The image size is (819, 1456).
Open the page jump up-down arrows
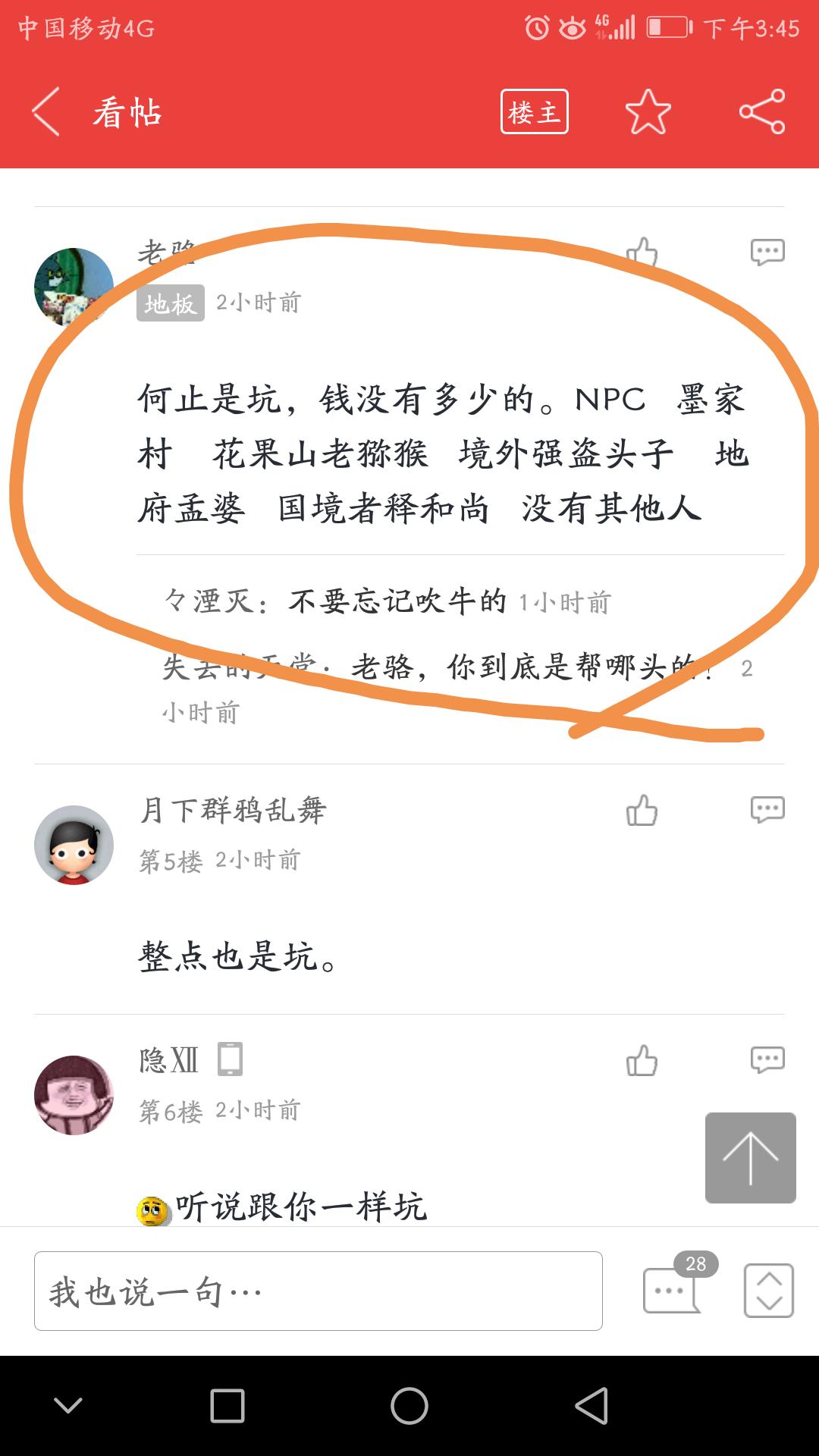click(768, 1291)
